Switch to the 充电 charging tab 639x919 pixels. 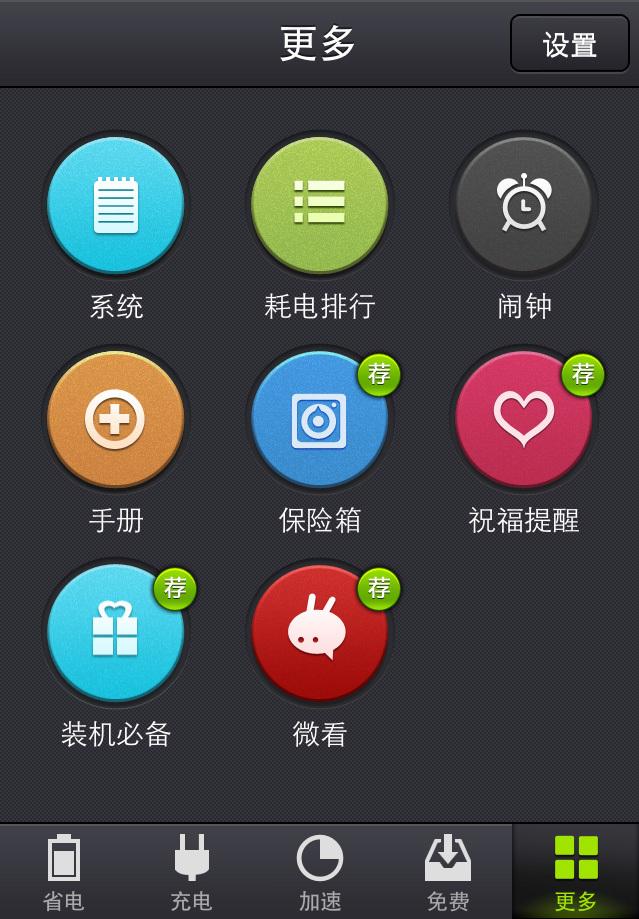click(x=191, y=872)
